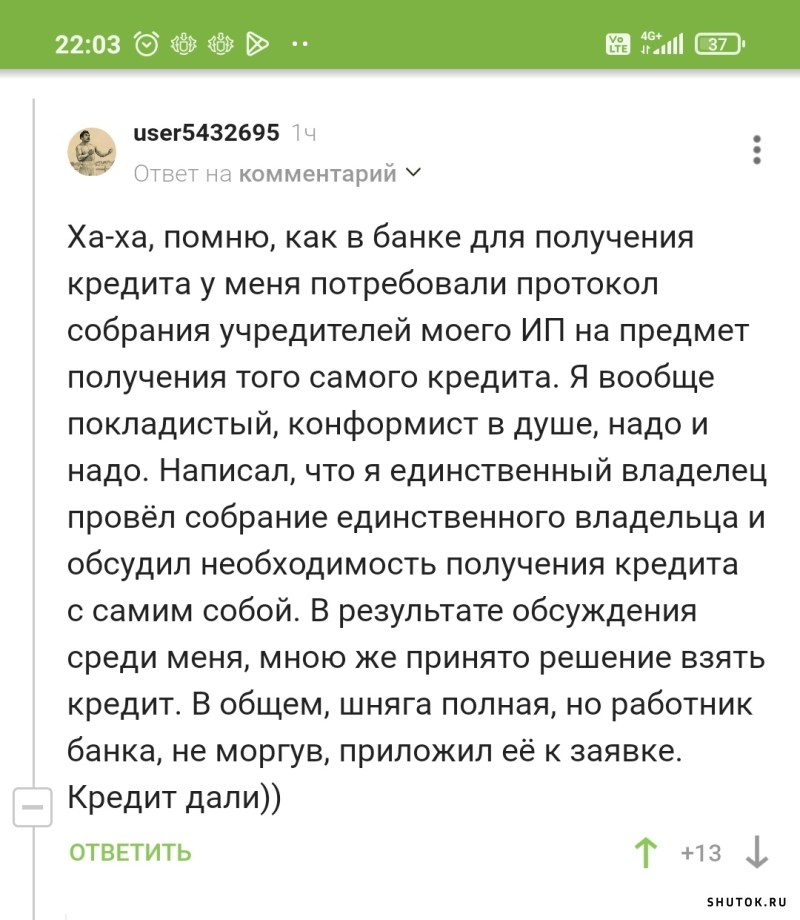Screen dimensions: 800x920
Task: Downvote the comment with the down arrow
Action: point(757,852)
